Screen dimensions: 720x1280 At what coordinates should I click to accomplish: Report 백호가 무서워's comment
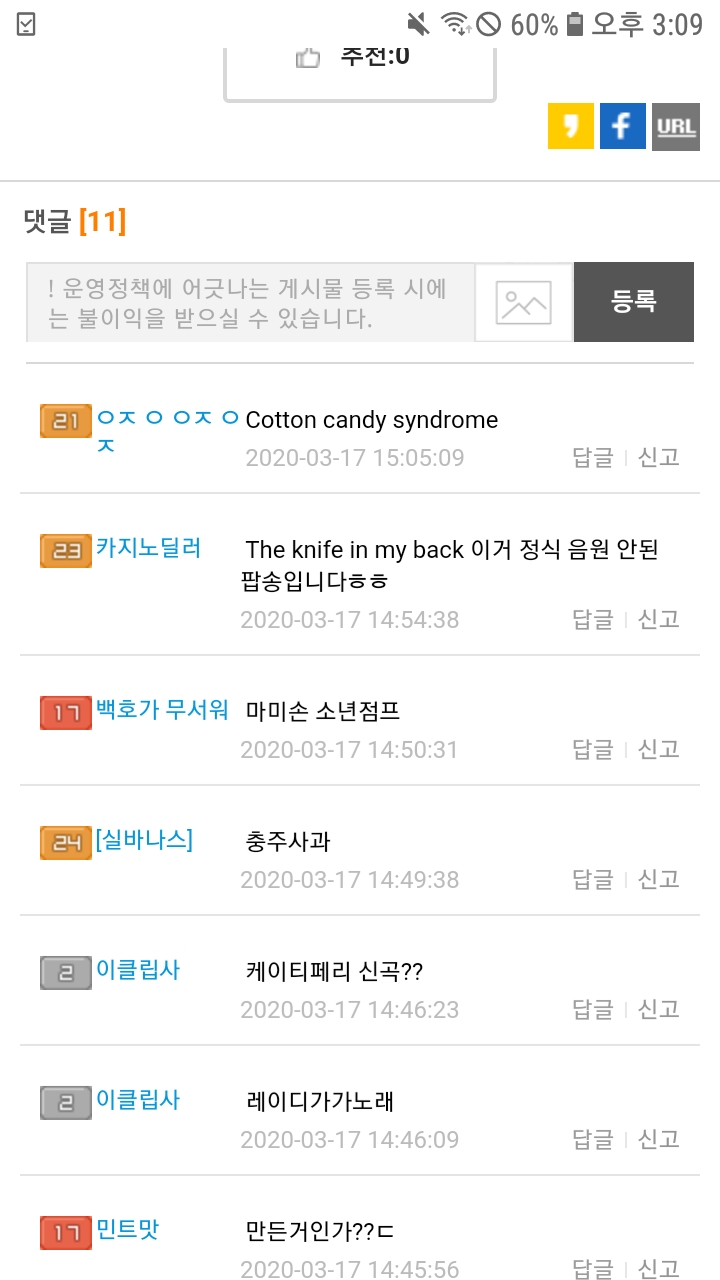[659, 749]
